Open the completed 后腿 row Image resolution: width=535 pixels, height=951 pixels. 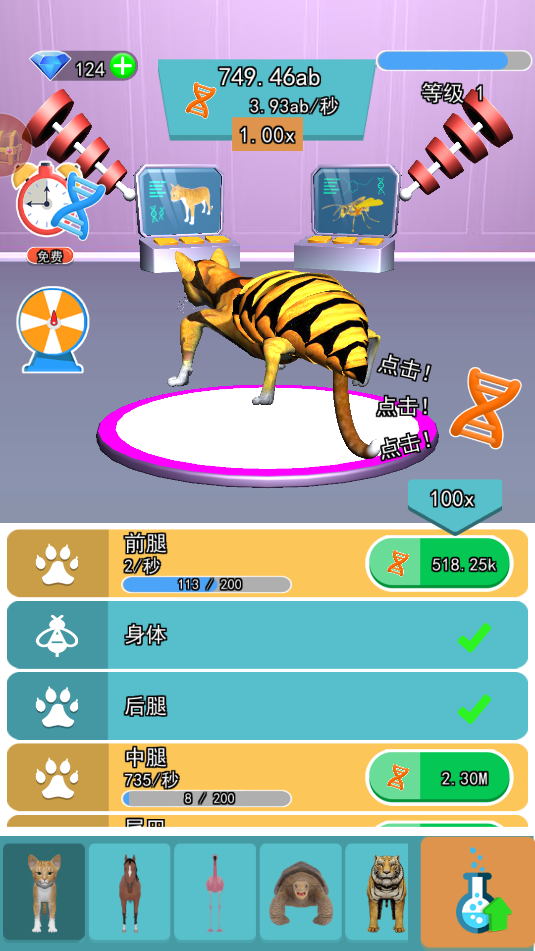tap(268, 706)
